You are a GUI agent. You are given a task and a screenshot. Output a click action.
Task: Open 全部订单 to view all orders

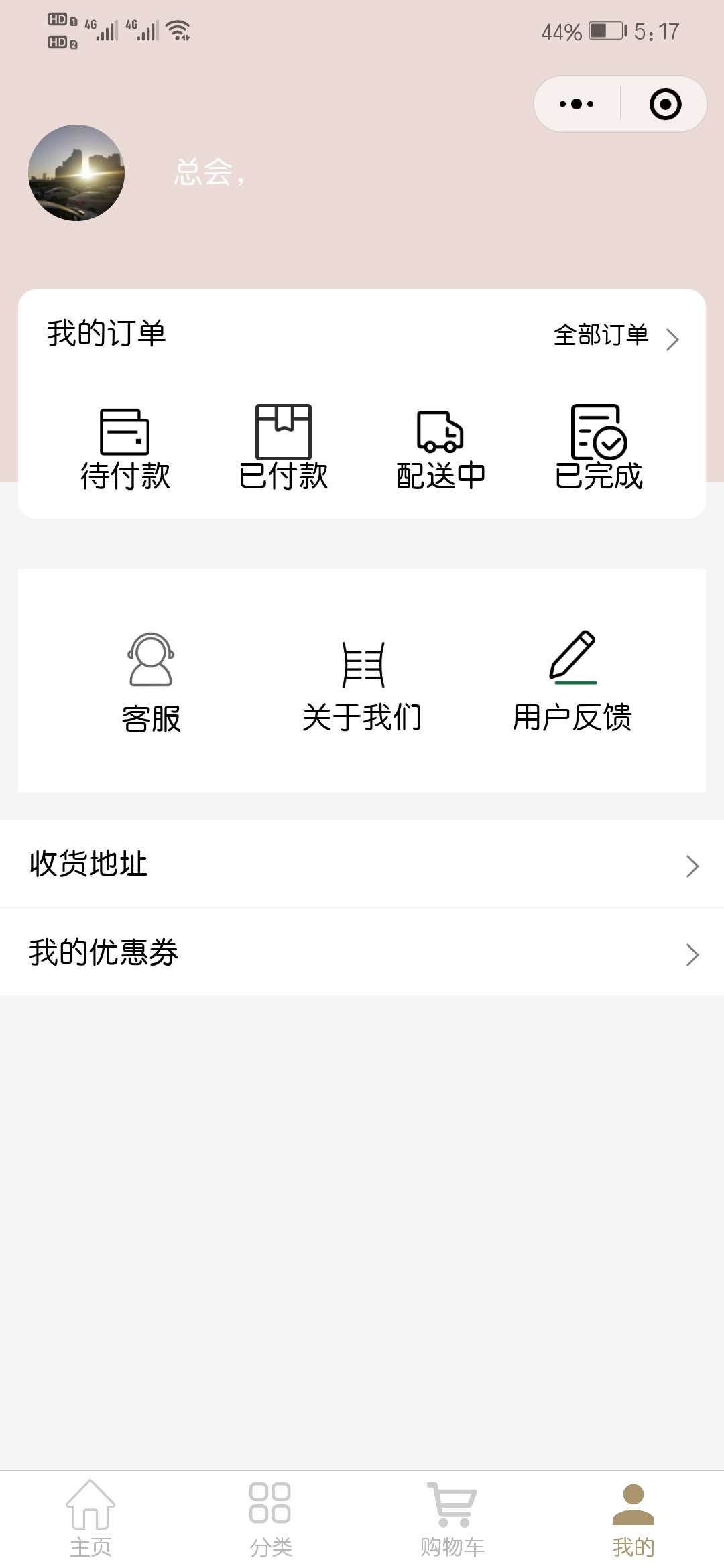pos(601,337)
